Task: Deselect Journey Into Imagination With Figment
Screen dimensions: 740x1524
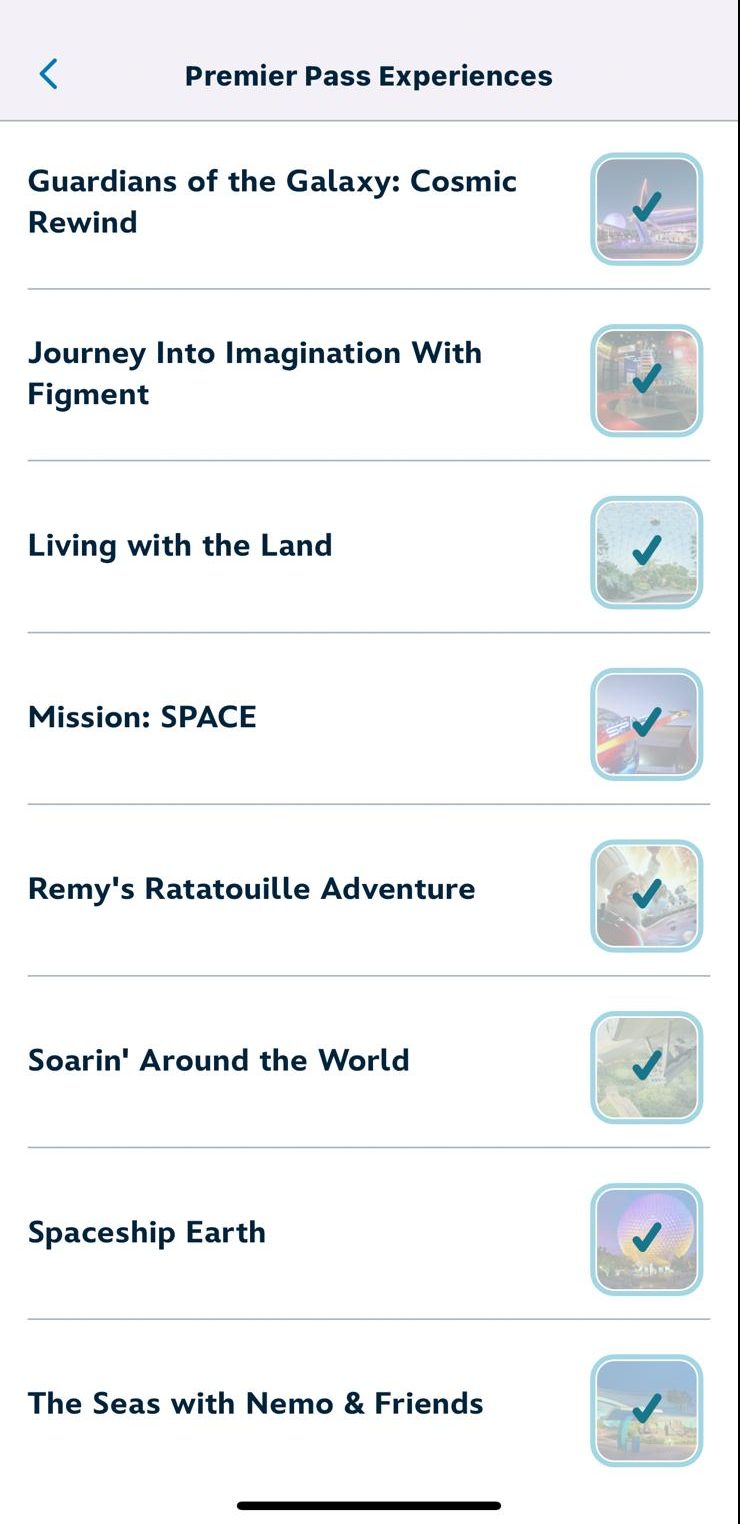Action: [646, 381]
